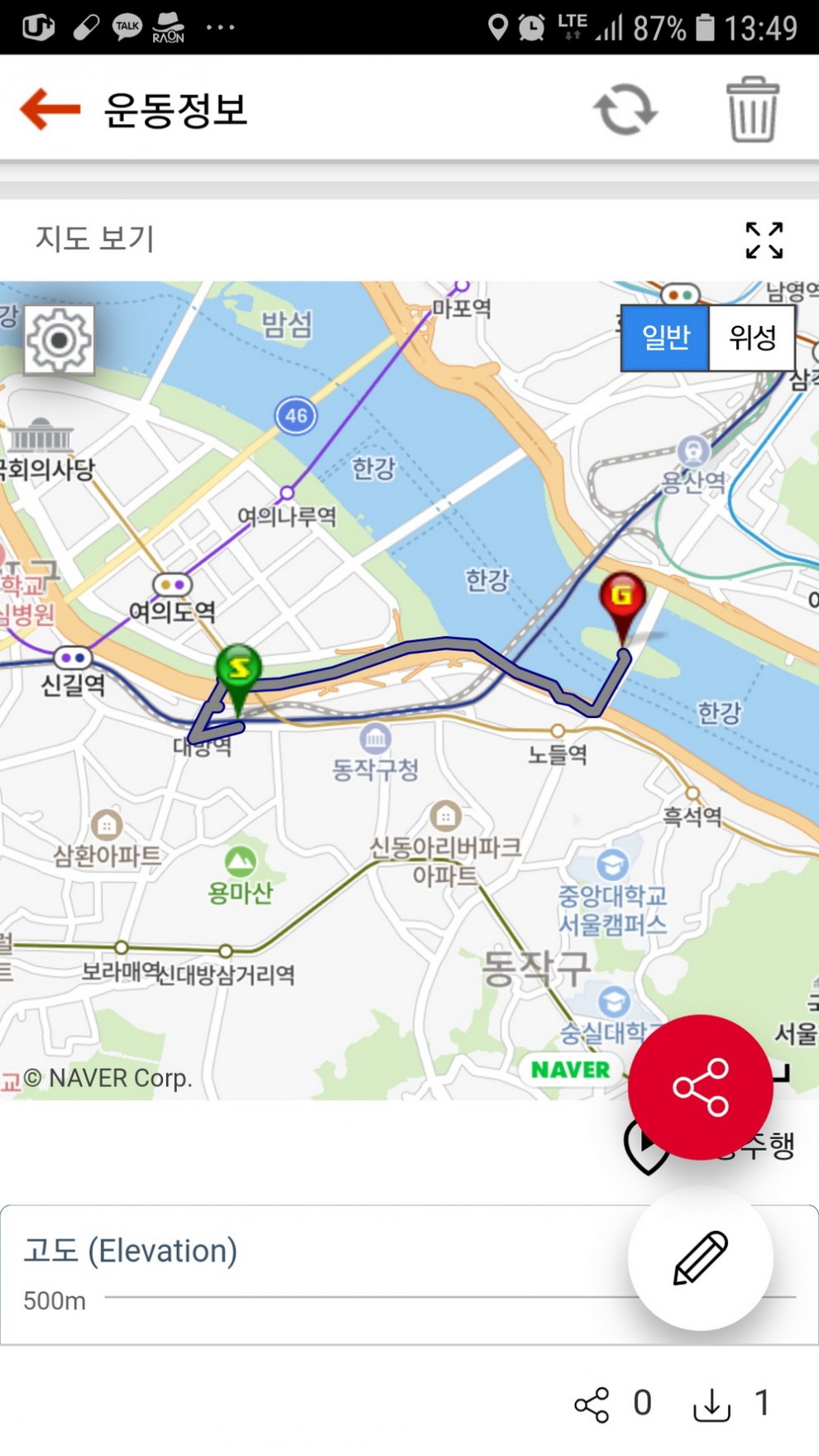Switch to 일반 map view
819x1456 pixels.
click(665, 338)
